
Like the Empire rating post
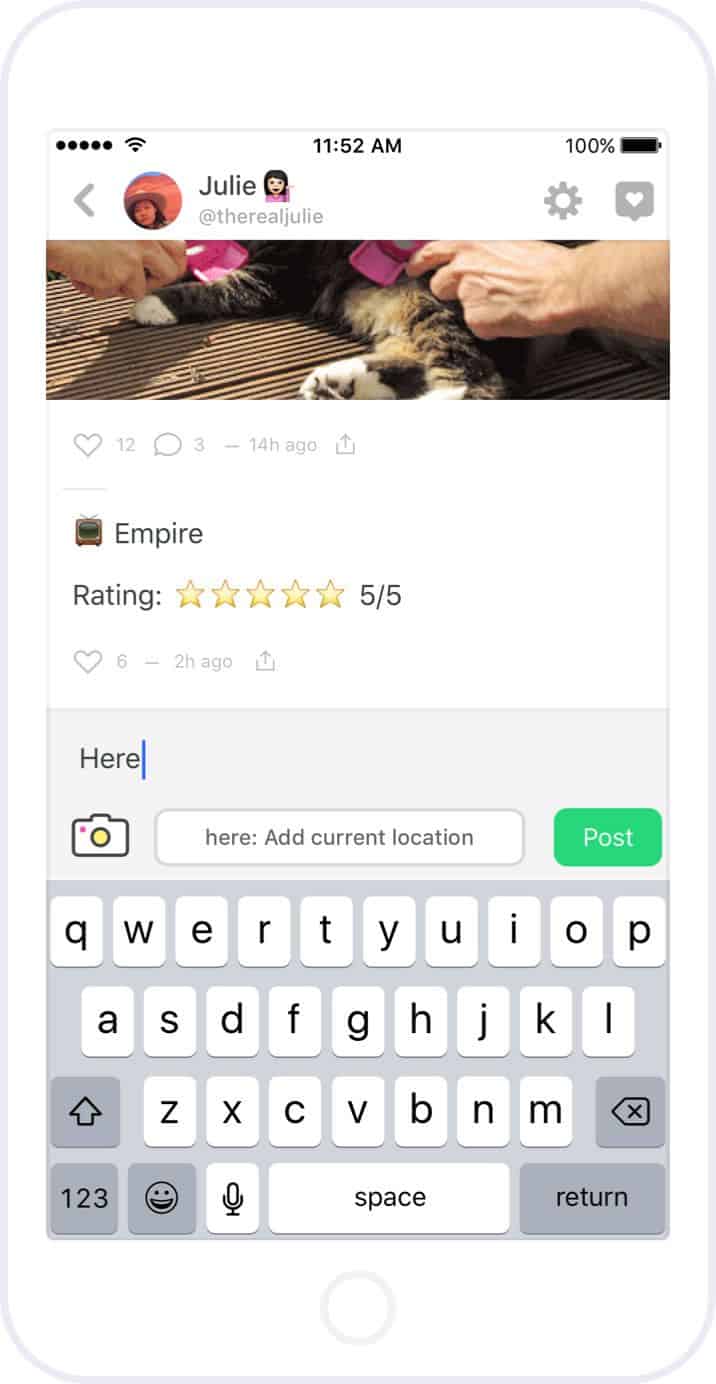coord(88,661)
